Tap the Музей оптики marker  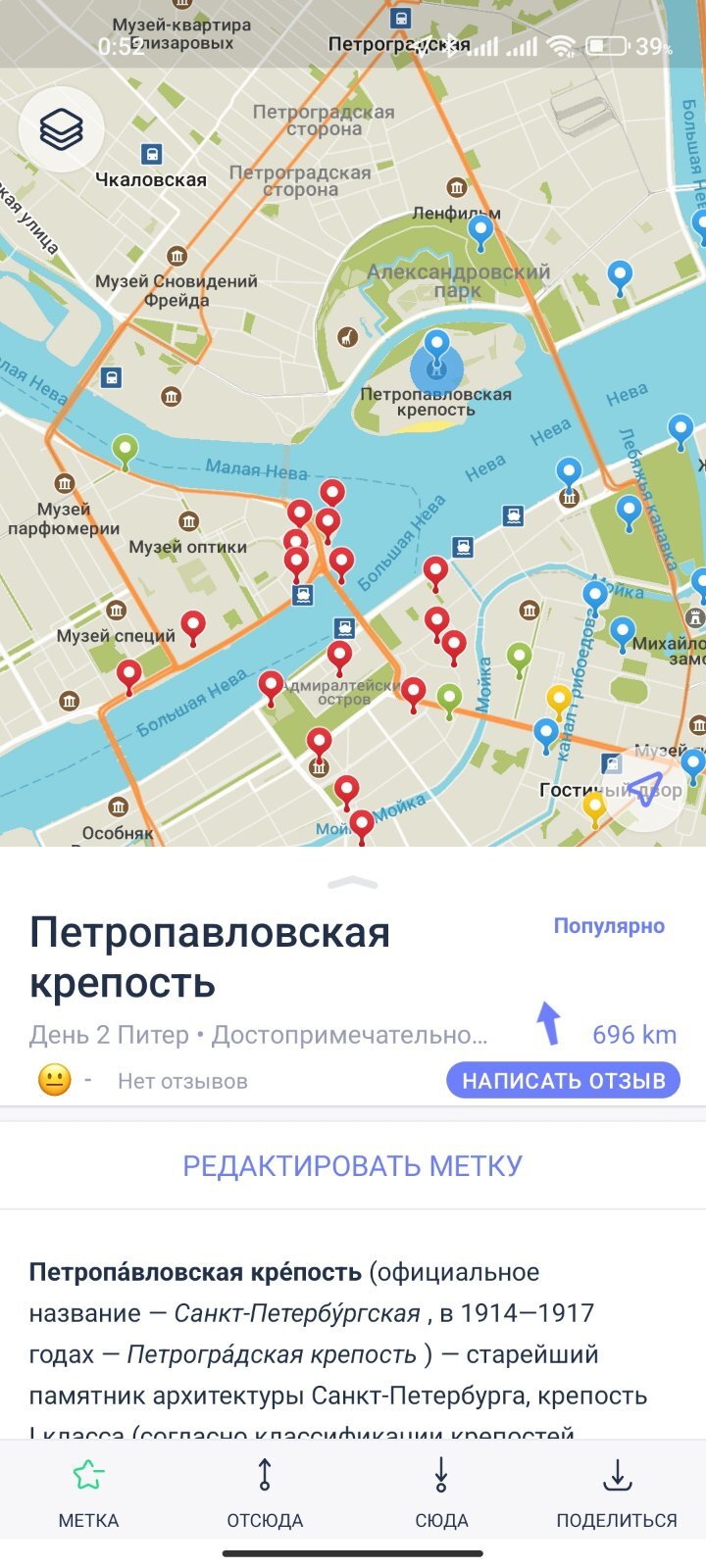(188, 522)
